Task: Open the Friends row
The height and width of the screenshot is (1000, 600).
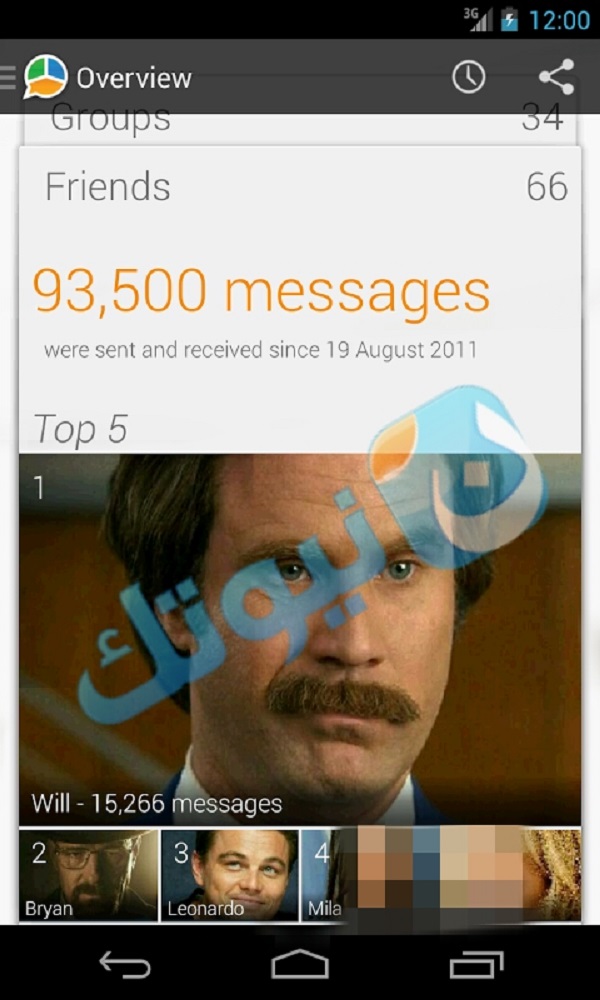Action: pyautogui.click(x=300, y=186)
